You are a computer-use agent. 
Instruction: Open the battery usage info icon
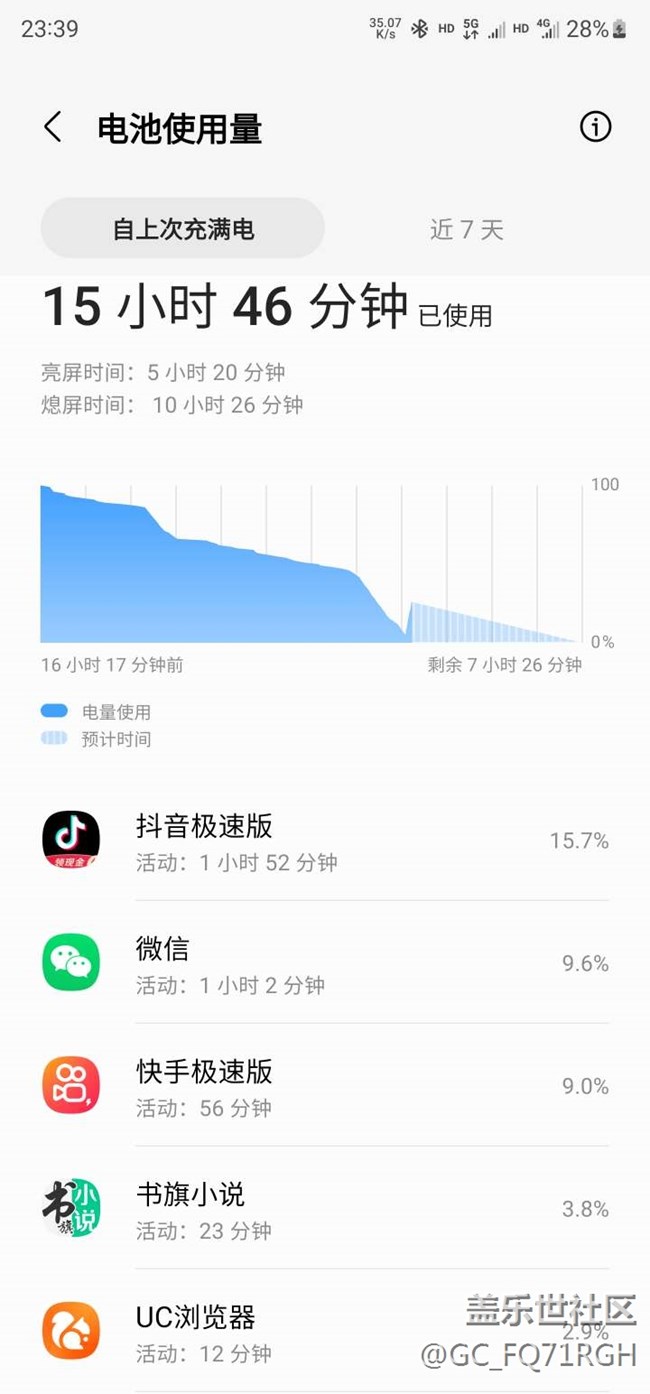coord(595,127)
